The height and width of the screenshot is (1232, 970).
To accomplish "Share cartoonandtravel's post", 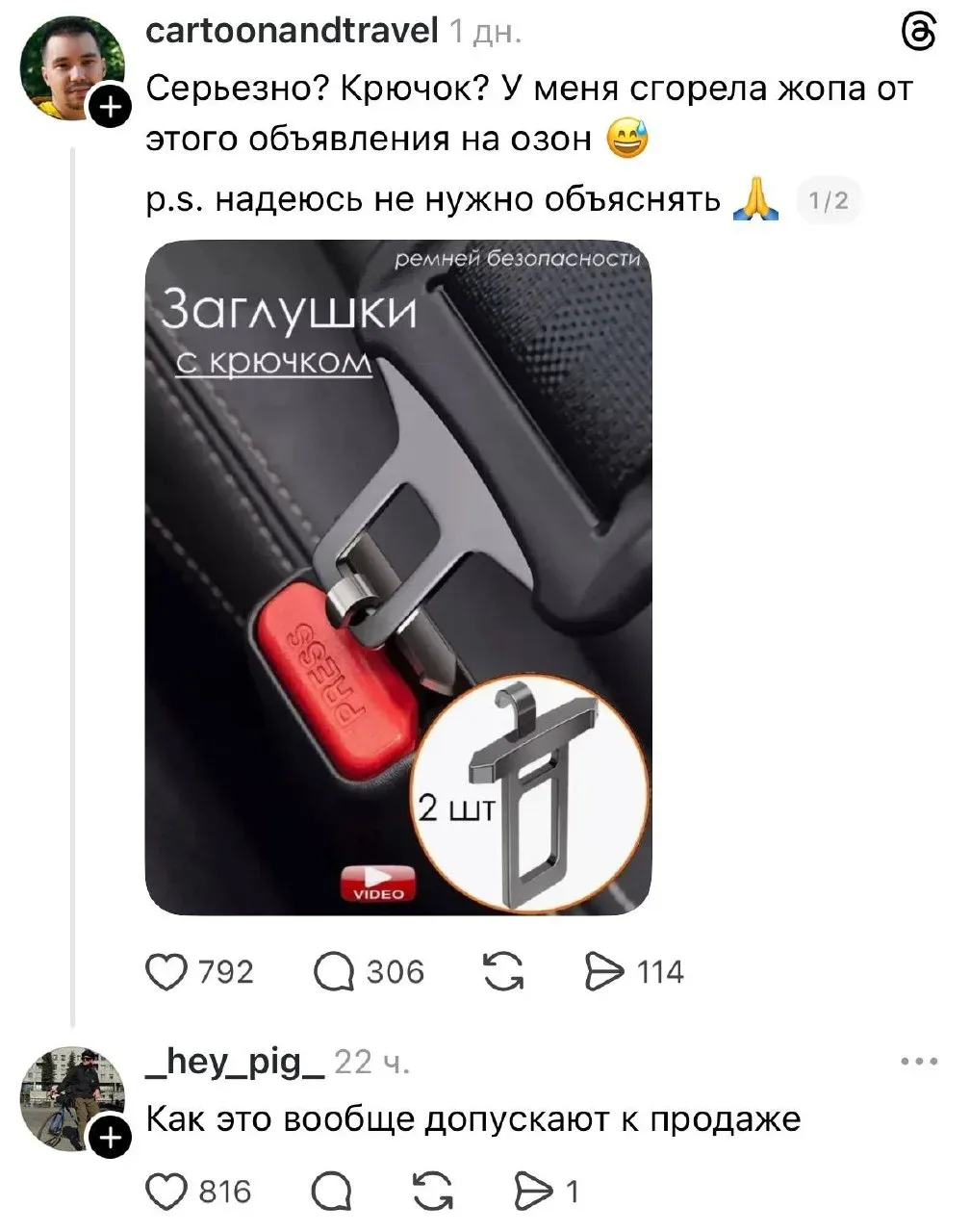I will pyautogui.click(x=604, y=973).
